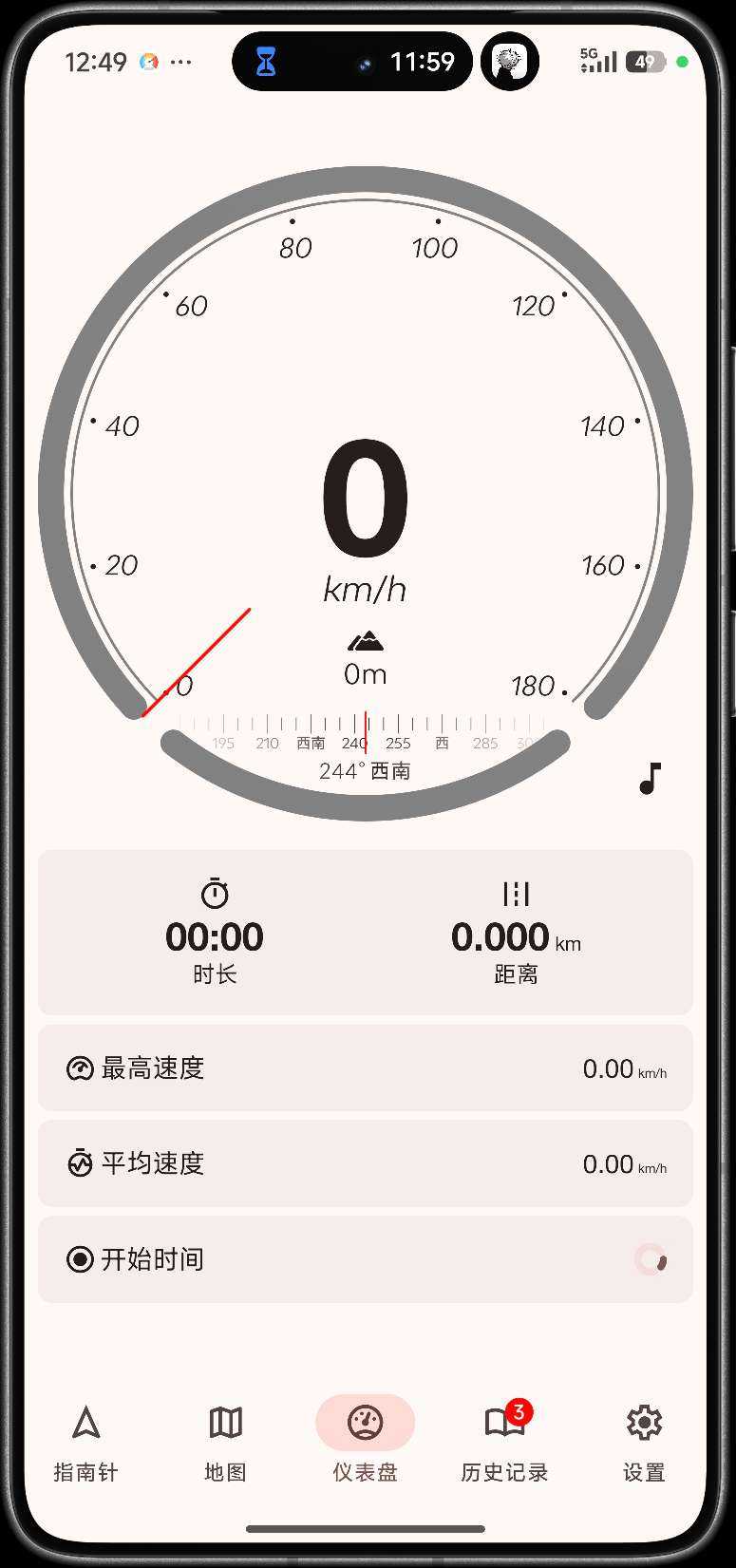The width and height of the screenshot is (736, 1568).
Task: Open the 设置 tab
Action: (644, 1444)
